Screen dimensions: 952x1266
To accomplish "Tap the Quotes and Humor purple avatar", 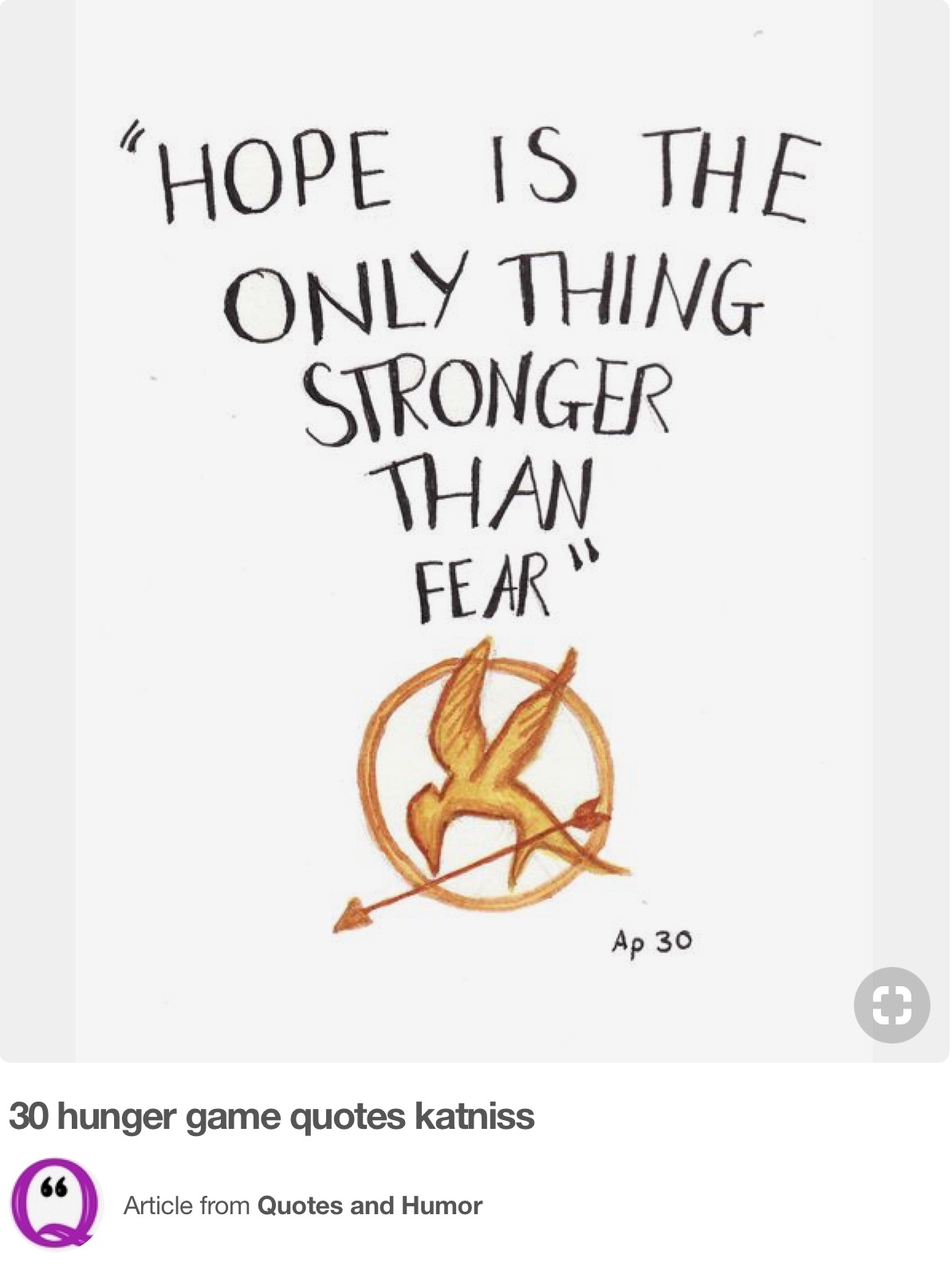I will [x=53, y=1204].
